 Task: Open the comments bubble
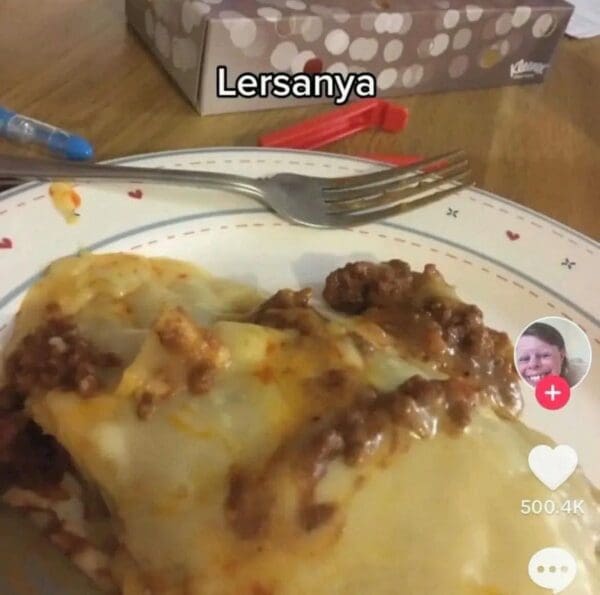[552, 569]
